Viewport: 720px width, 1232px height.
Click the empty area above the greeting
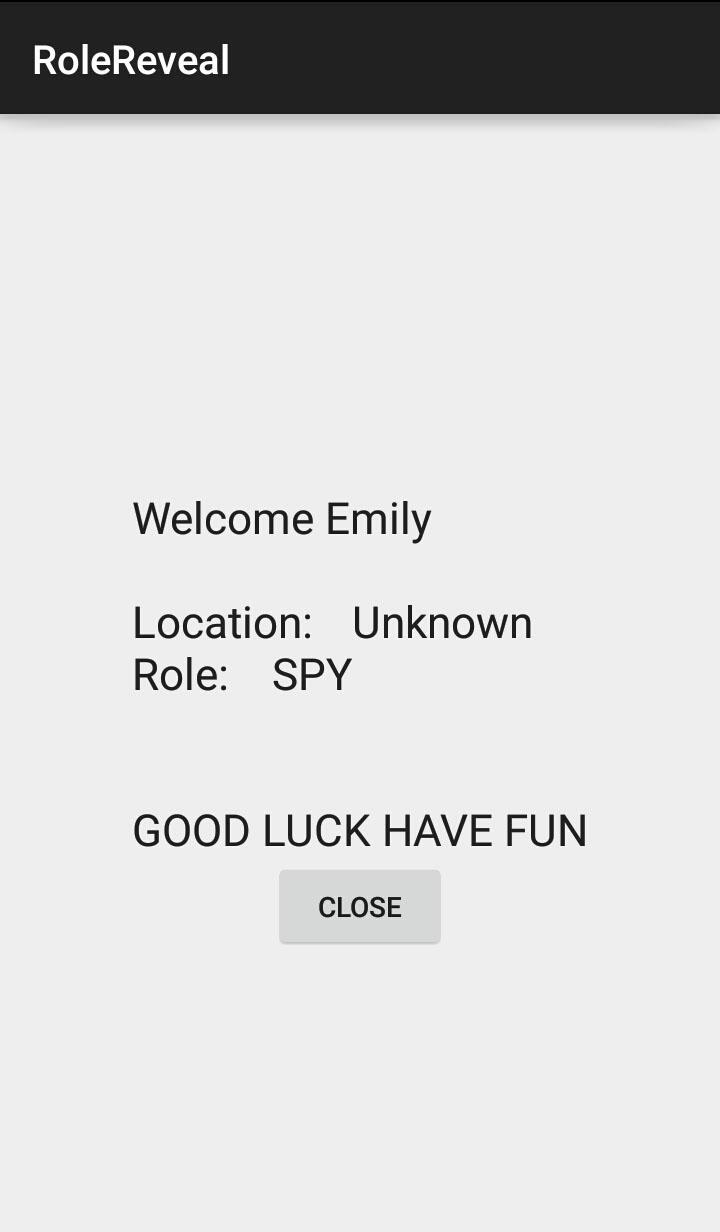(360, 300)
